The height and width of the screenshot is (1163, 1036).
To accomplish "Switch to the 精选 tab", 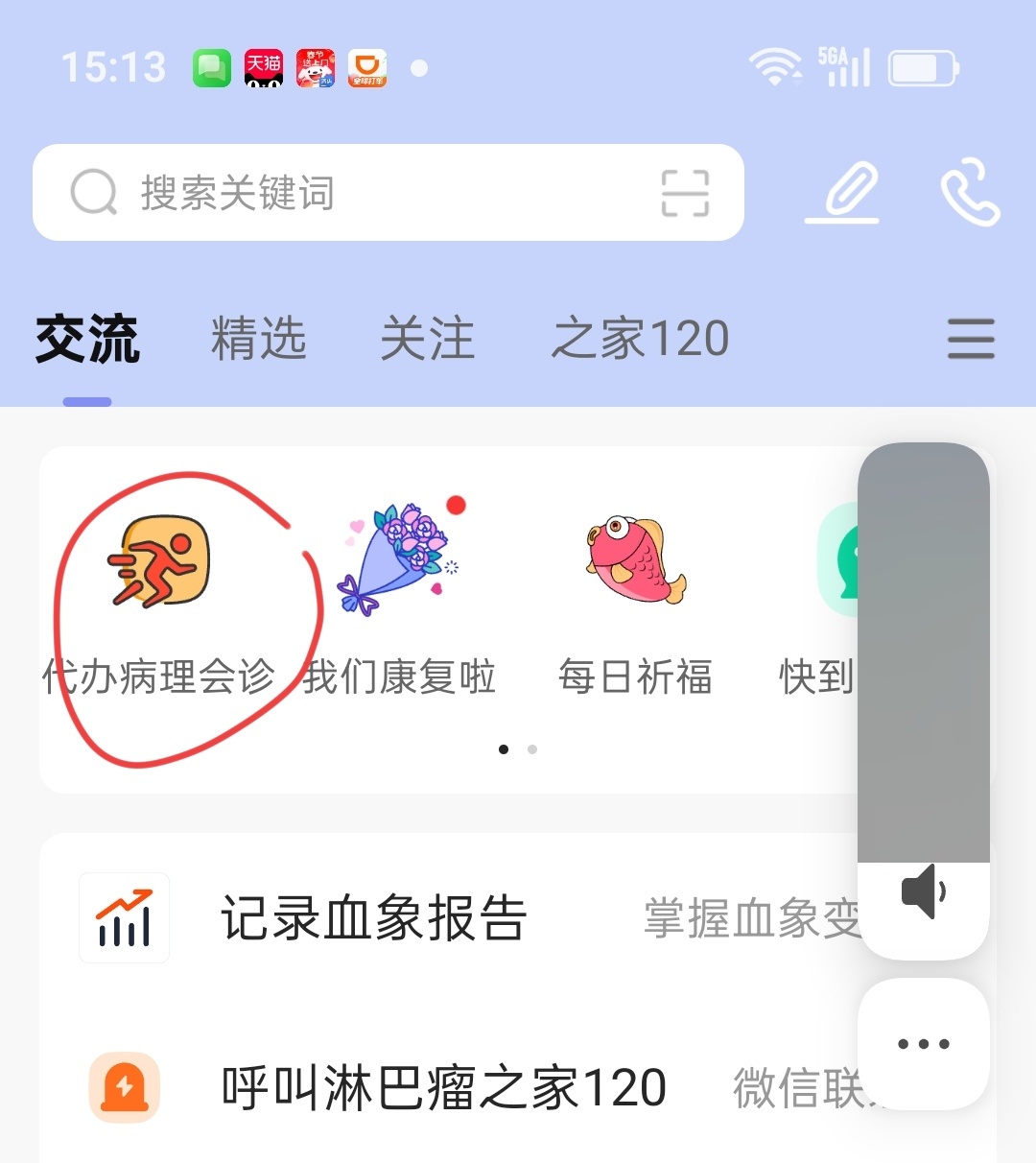I will coord(258,340).
